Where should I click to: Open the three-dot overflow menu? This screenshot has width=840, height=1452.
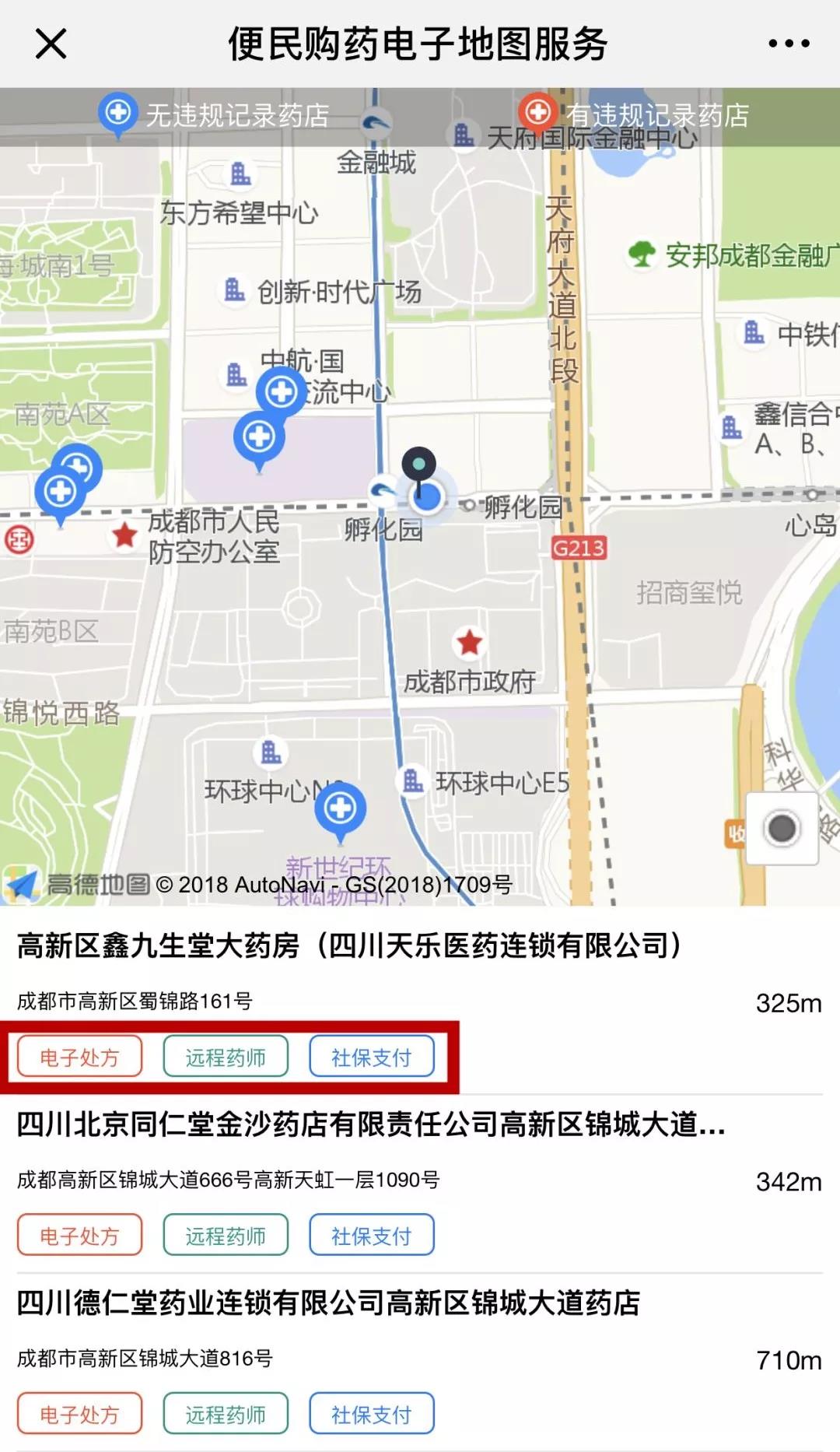point(789,44)
